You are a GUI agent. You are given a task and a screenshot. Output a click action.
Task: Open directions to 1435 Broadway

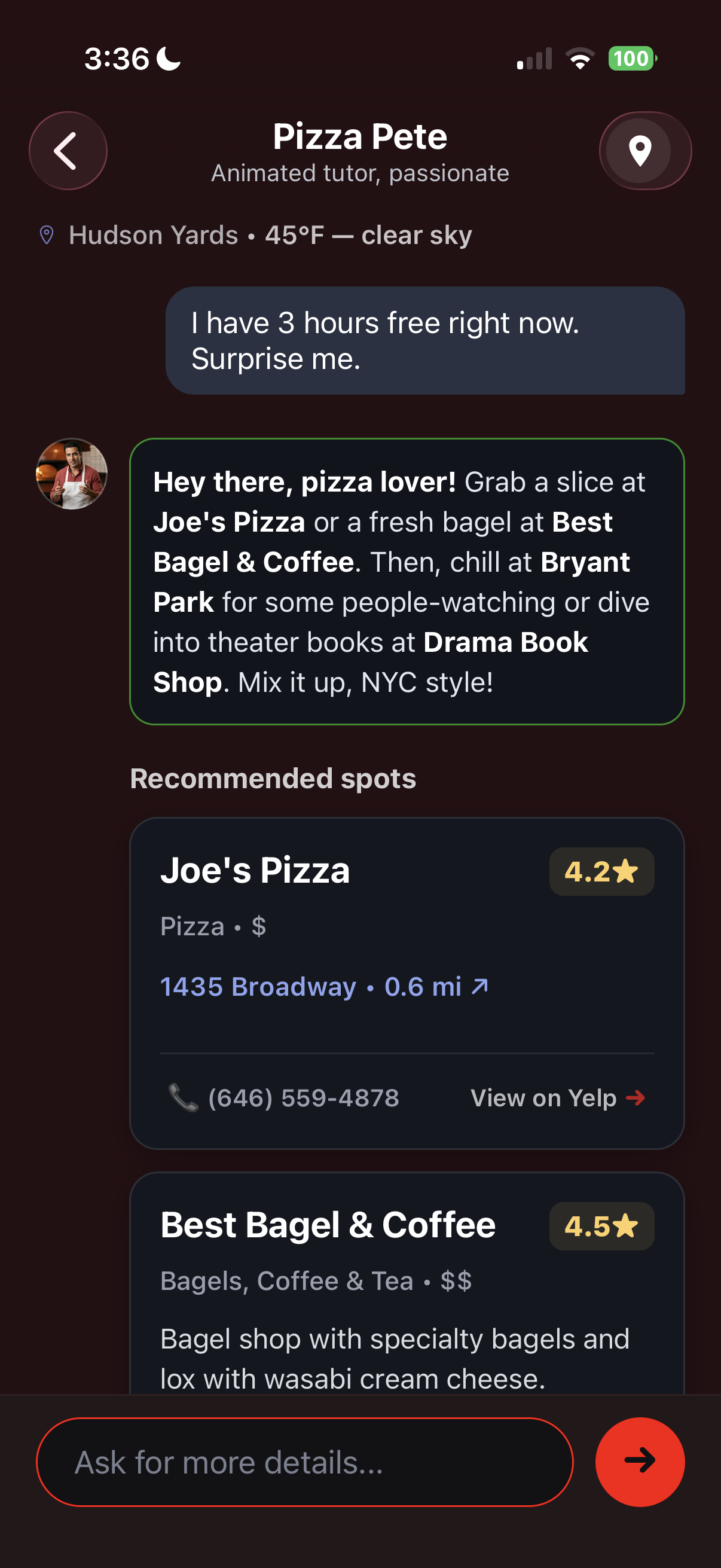click(324, 987)
